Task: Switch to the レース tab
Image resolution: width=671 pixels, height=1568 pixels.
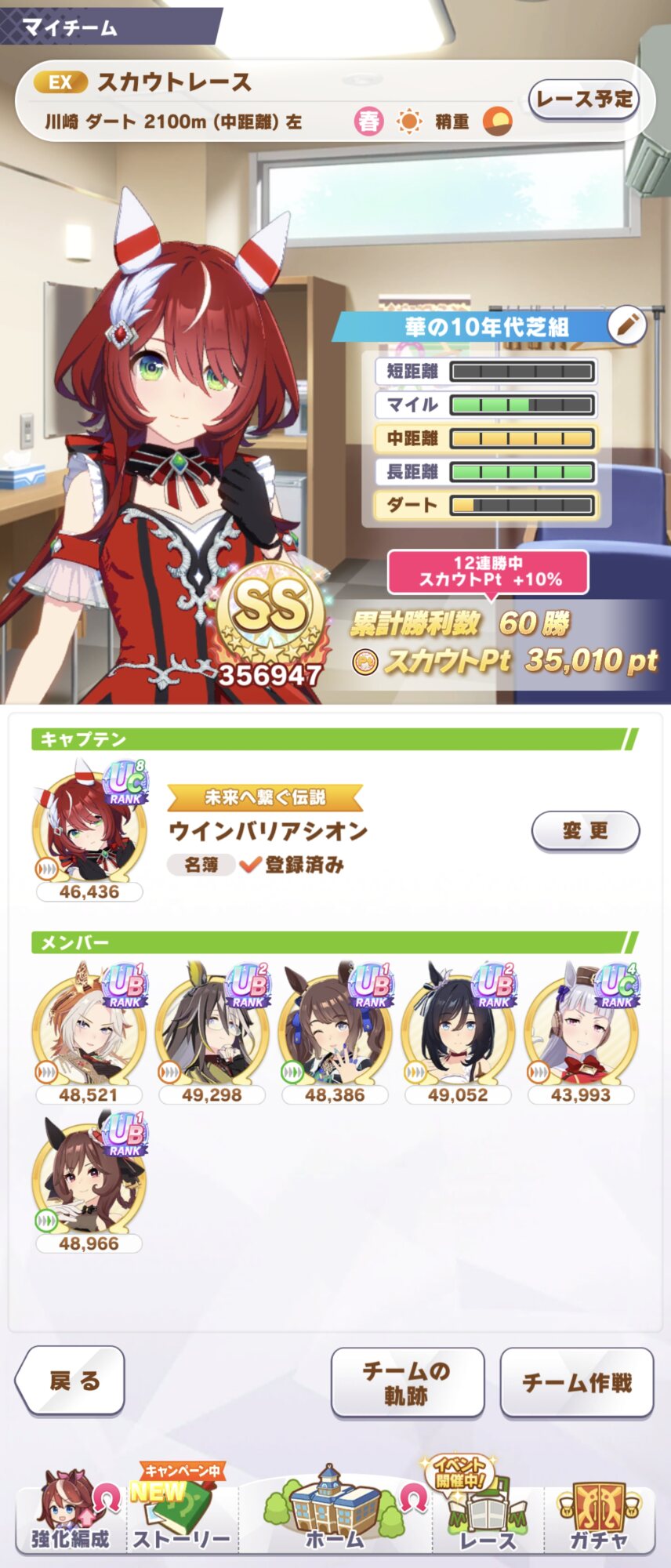Action: pos(487,1513)
